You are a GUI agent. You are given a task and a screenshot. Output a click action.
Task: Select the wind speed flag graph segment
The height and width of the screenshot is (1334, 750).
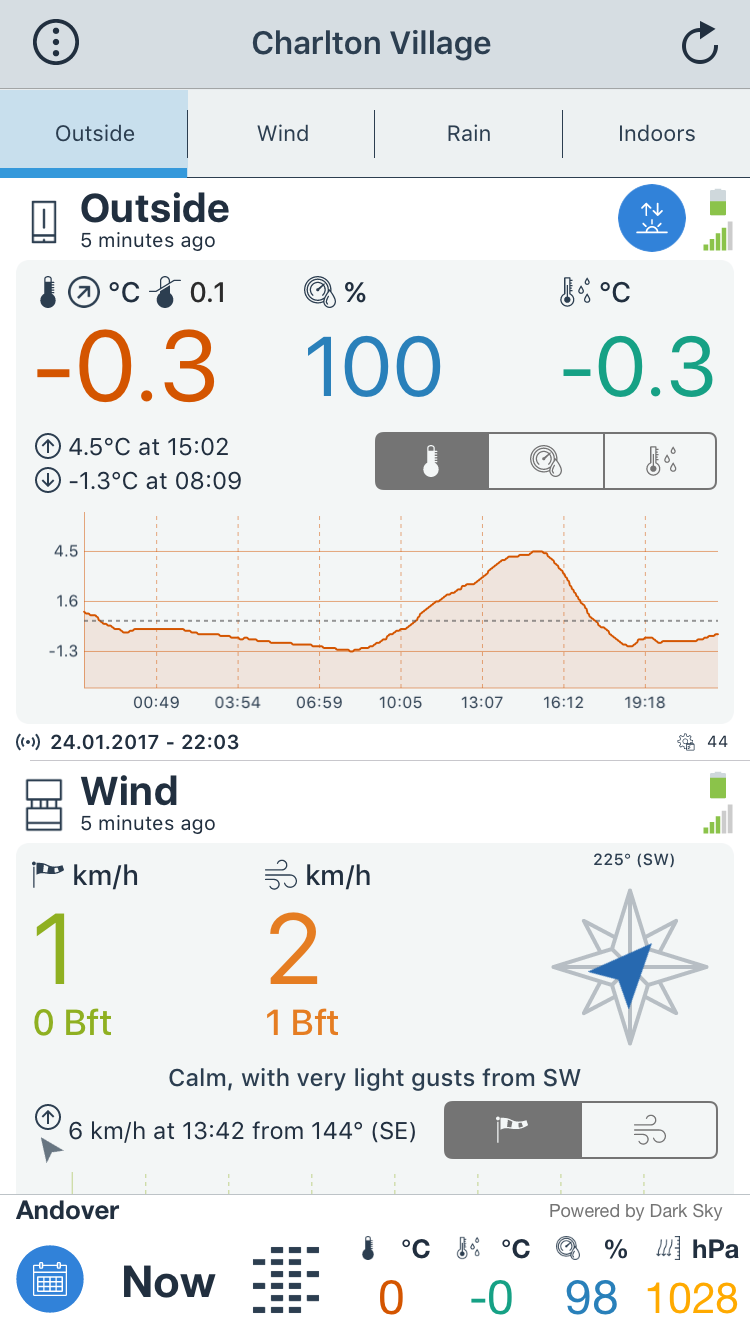click(512, 1130)
